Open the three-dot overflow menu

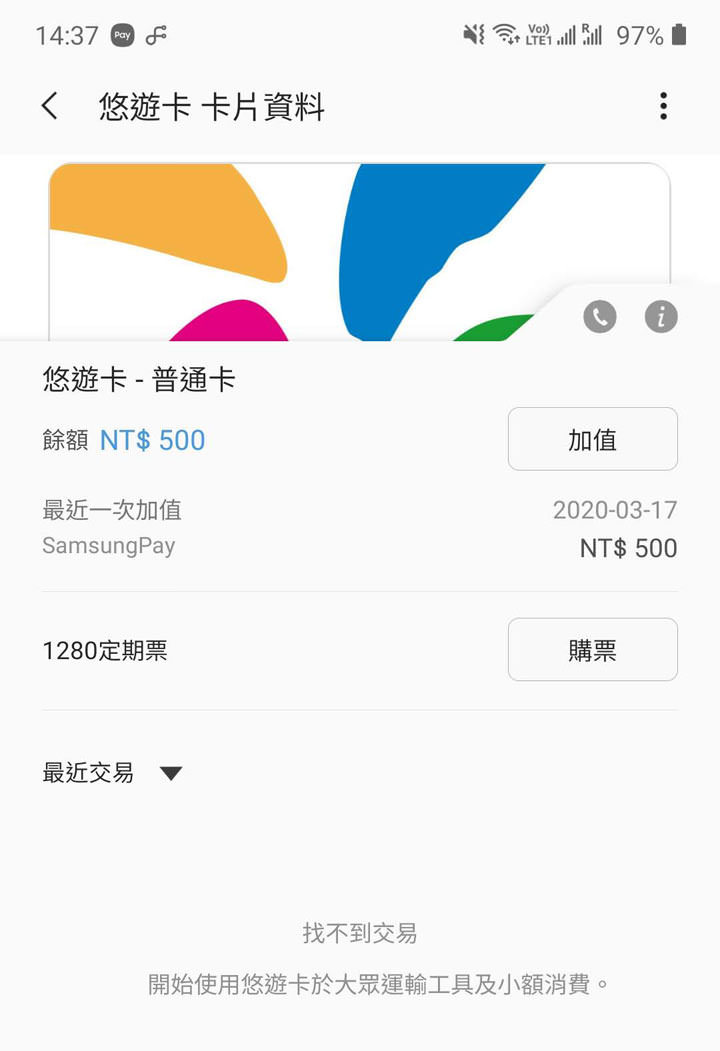click(663, 104)
